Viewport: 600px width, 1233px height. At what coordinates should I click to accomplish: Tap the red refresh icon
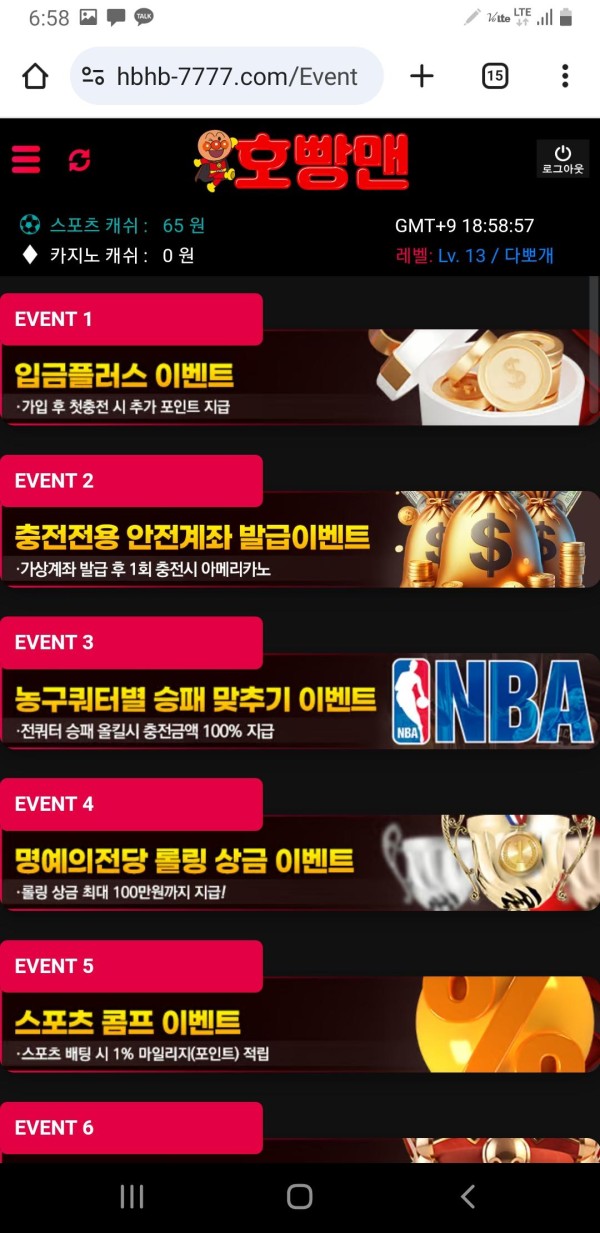pyautogui.click(x=79, y=160)
